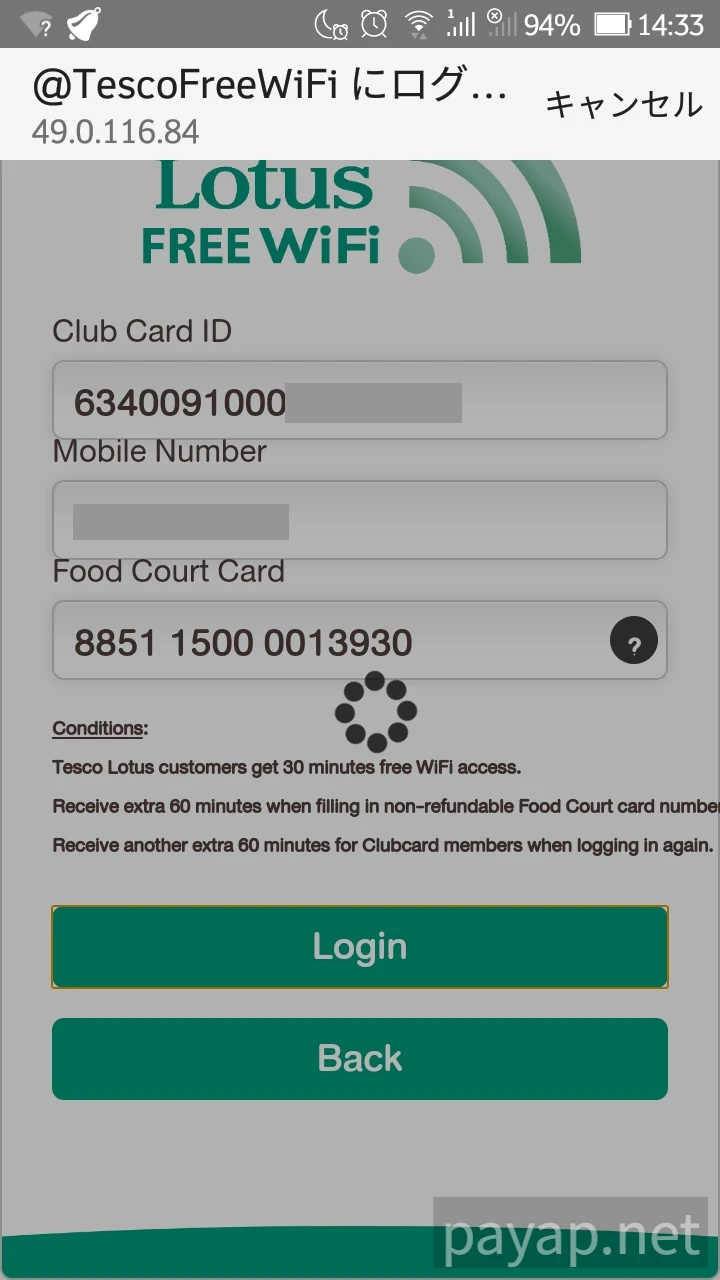Image resolution: width=720 pixels, height=1280 pixels.
Task: Tap the キャンセル button
Action: (x=623, y=104)
